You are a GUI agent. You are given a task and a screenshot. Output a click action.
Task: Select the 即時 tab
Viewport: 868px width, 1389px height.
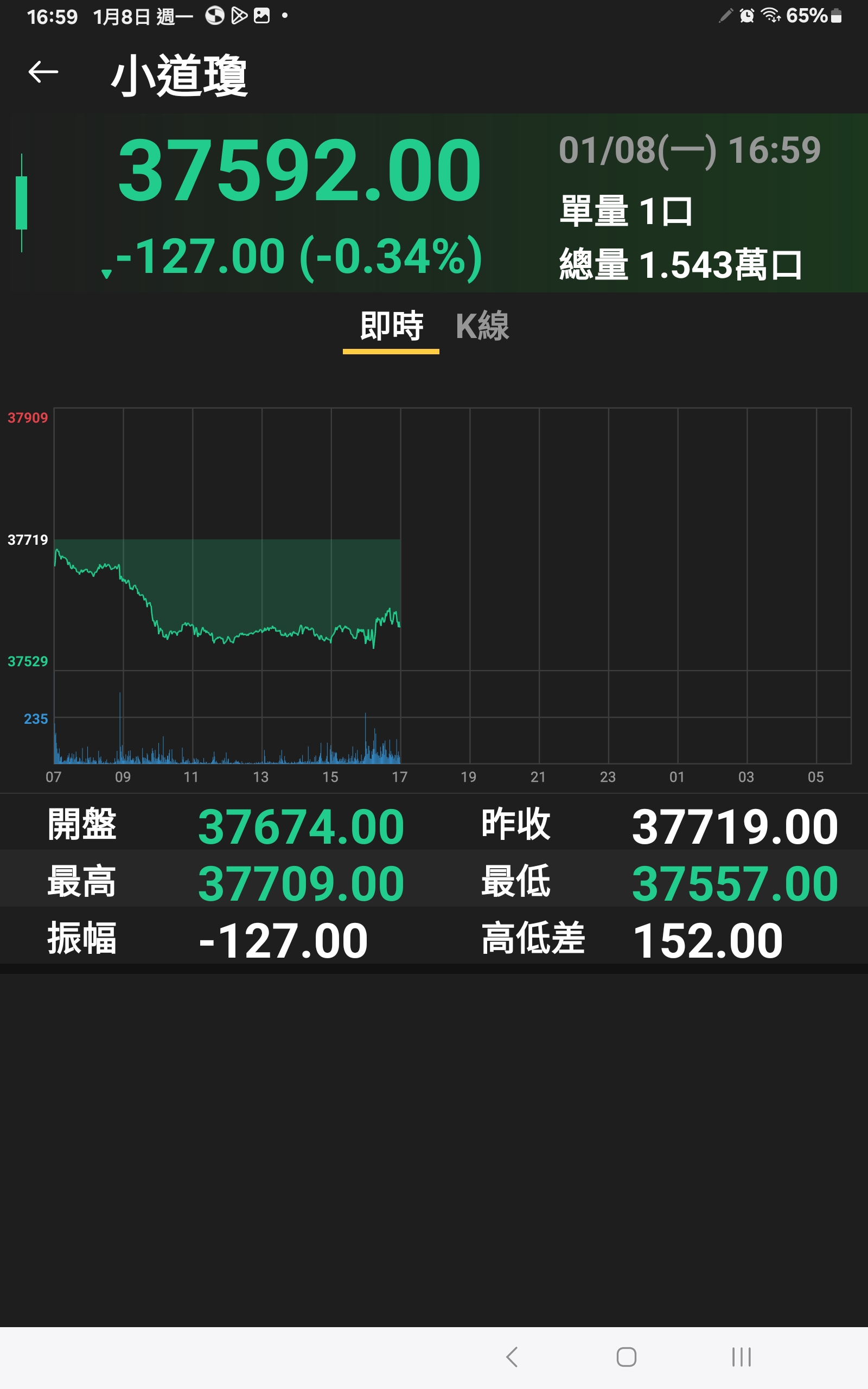point(392,326)
